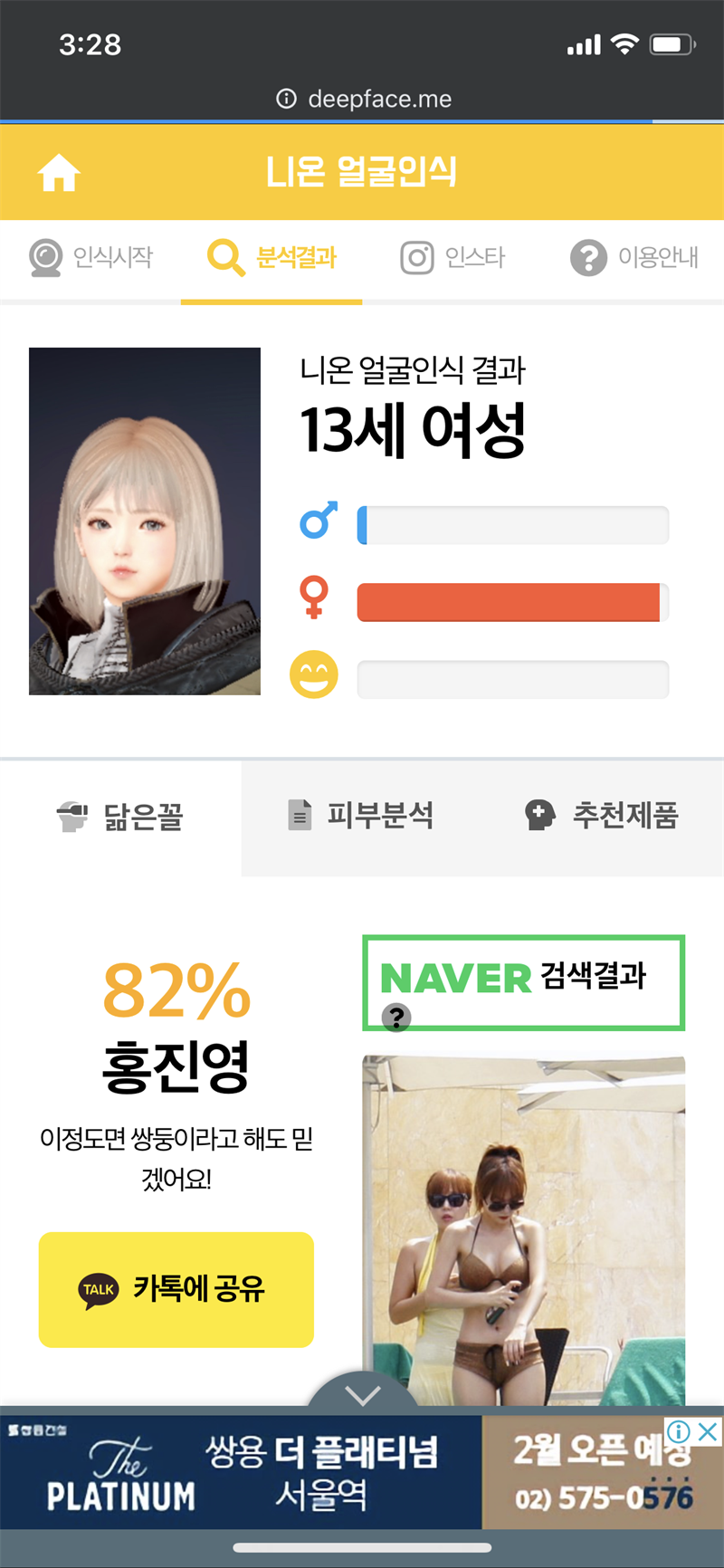Select the 분석결과 tab
The height and width of the screenshot is (1568, 724).
271,258
